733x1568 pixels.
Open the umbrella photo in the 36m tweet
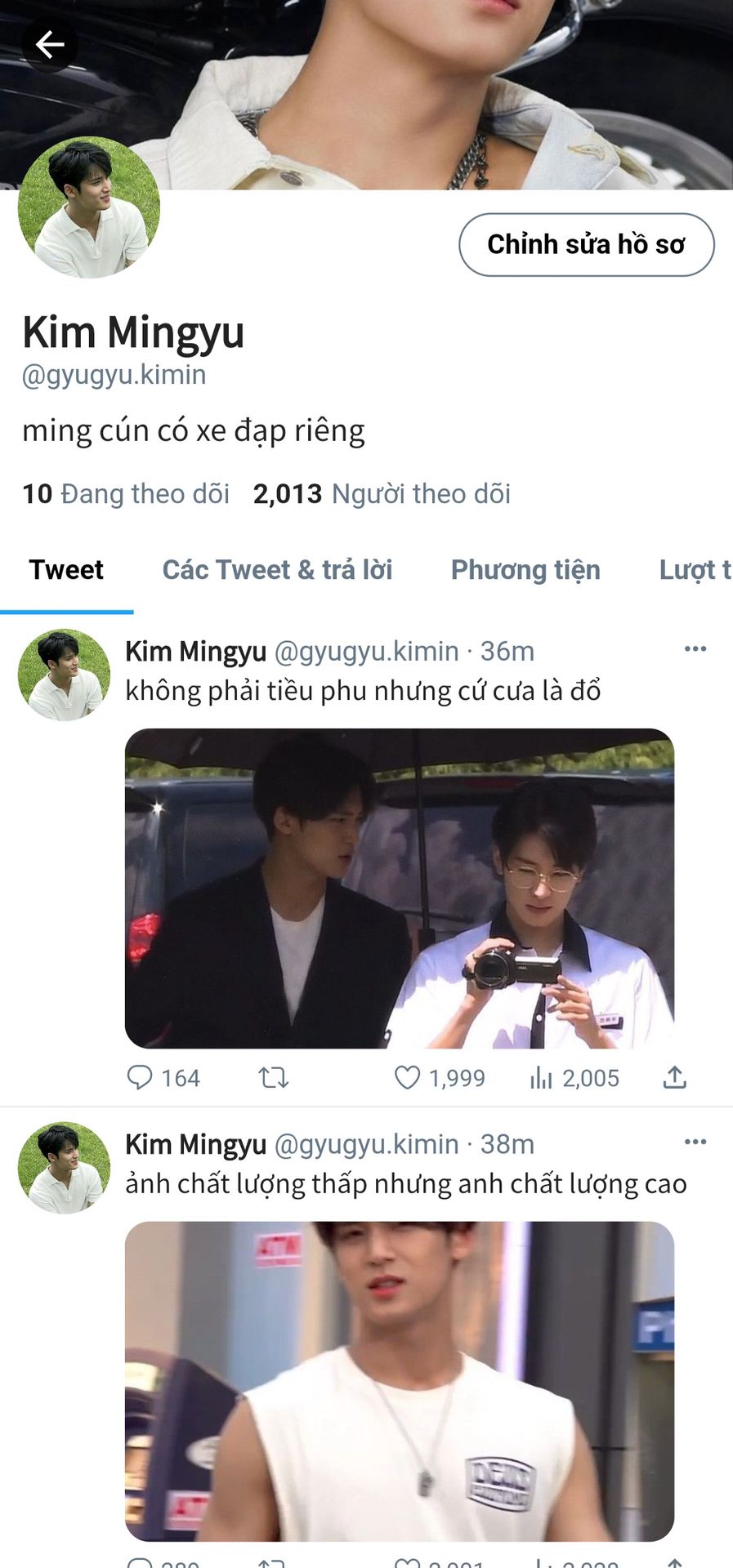(399, 889)
